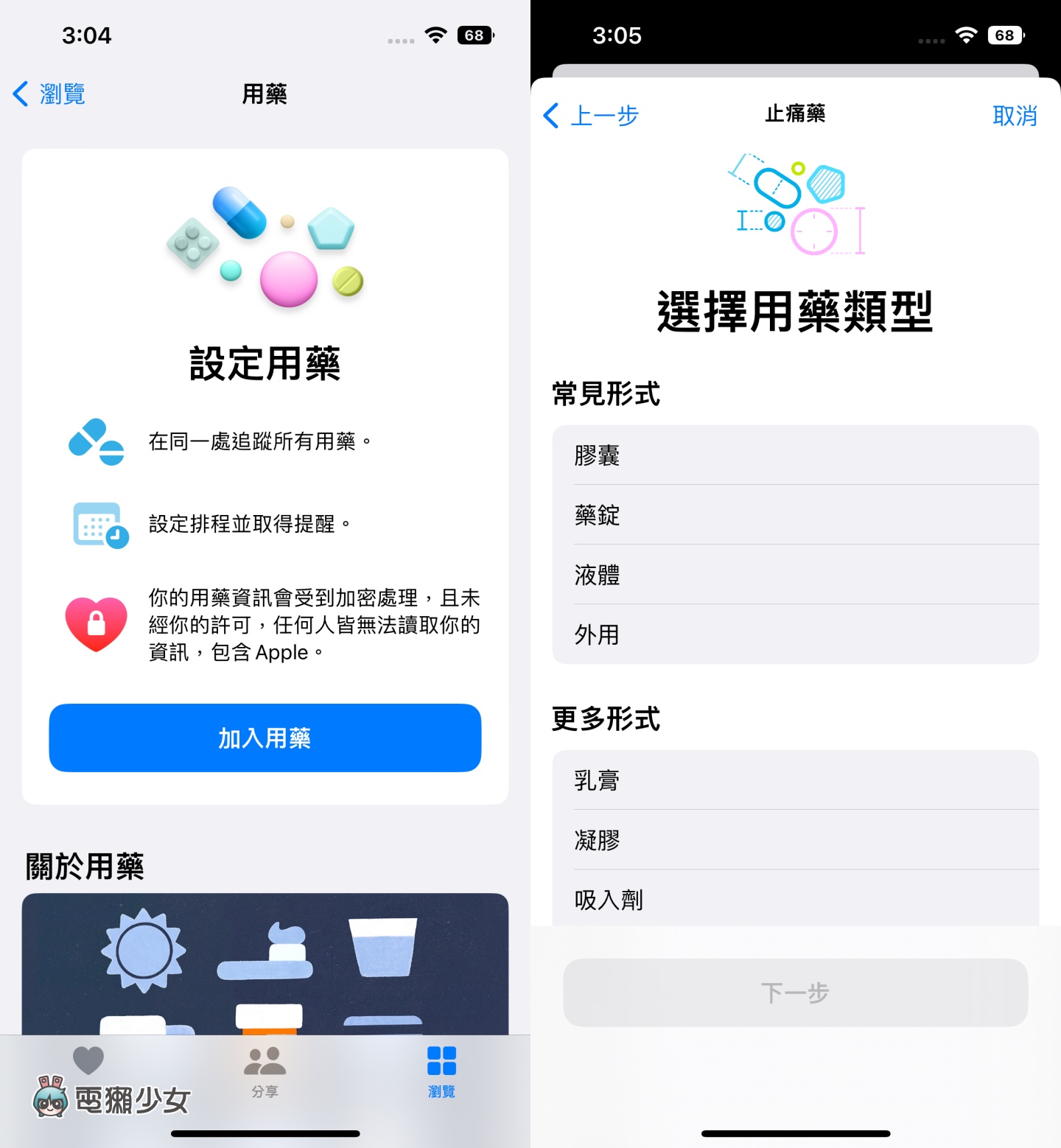Cancel with the 取消 button
1061x1148 pixels.
[x=1014, y=116]
